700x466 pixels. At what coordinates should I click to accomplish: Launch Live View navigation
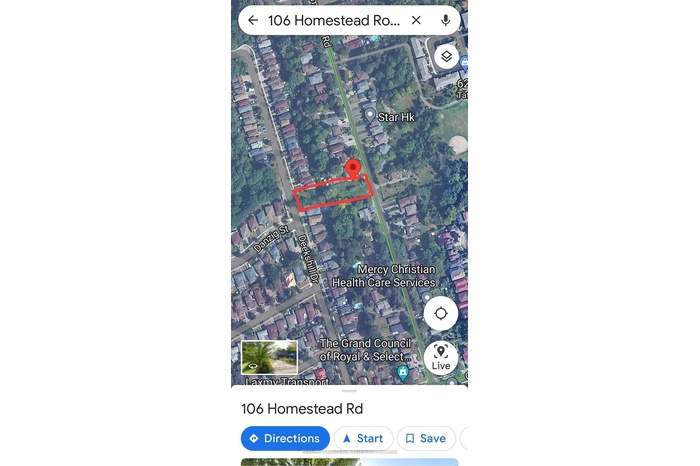click(x=441, y=357)
